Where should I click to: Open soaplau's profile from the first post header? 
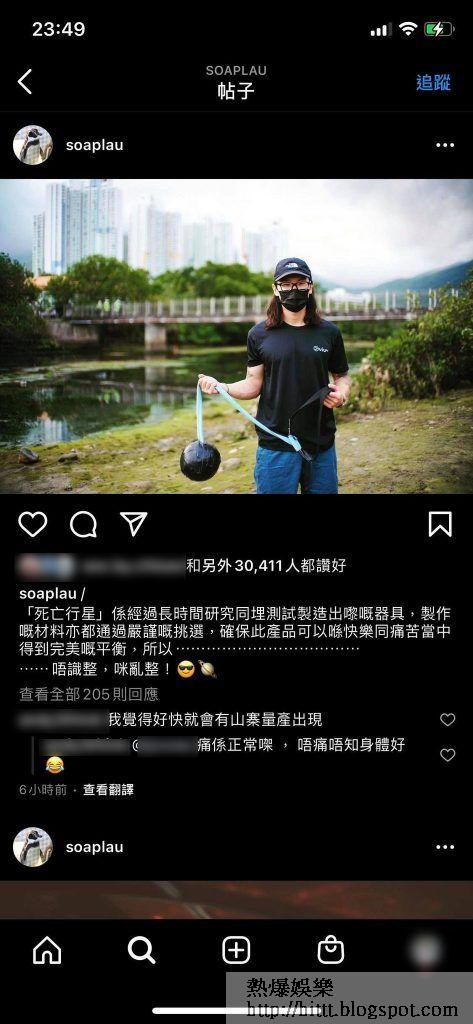(x=94, y=145)
